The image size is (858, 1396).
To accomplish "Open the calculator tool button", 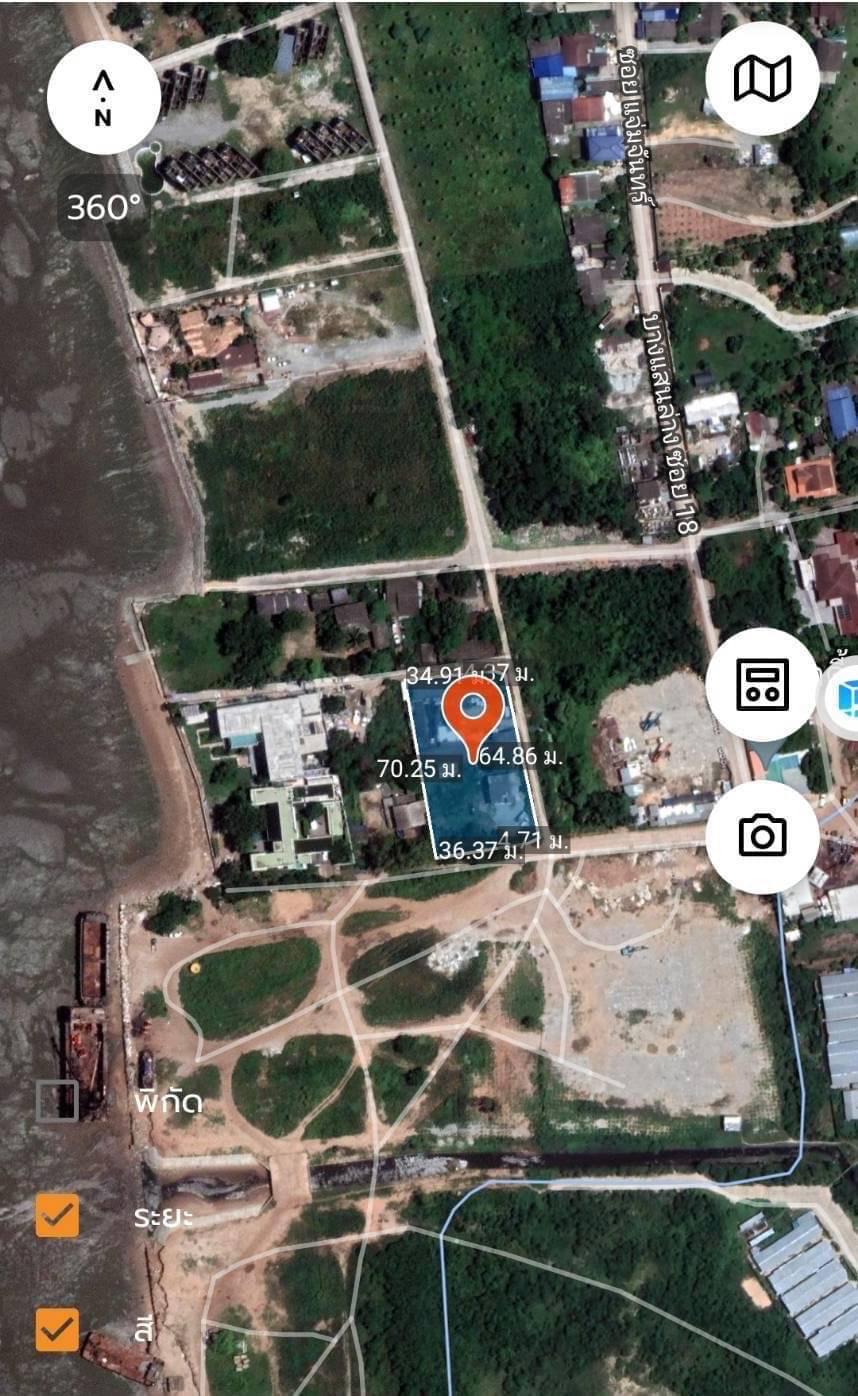I will tap(762, 685).
